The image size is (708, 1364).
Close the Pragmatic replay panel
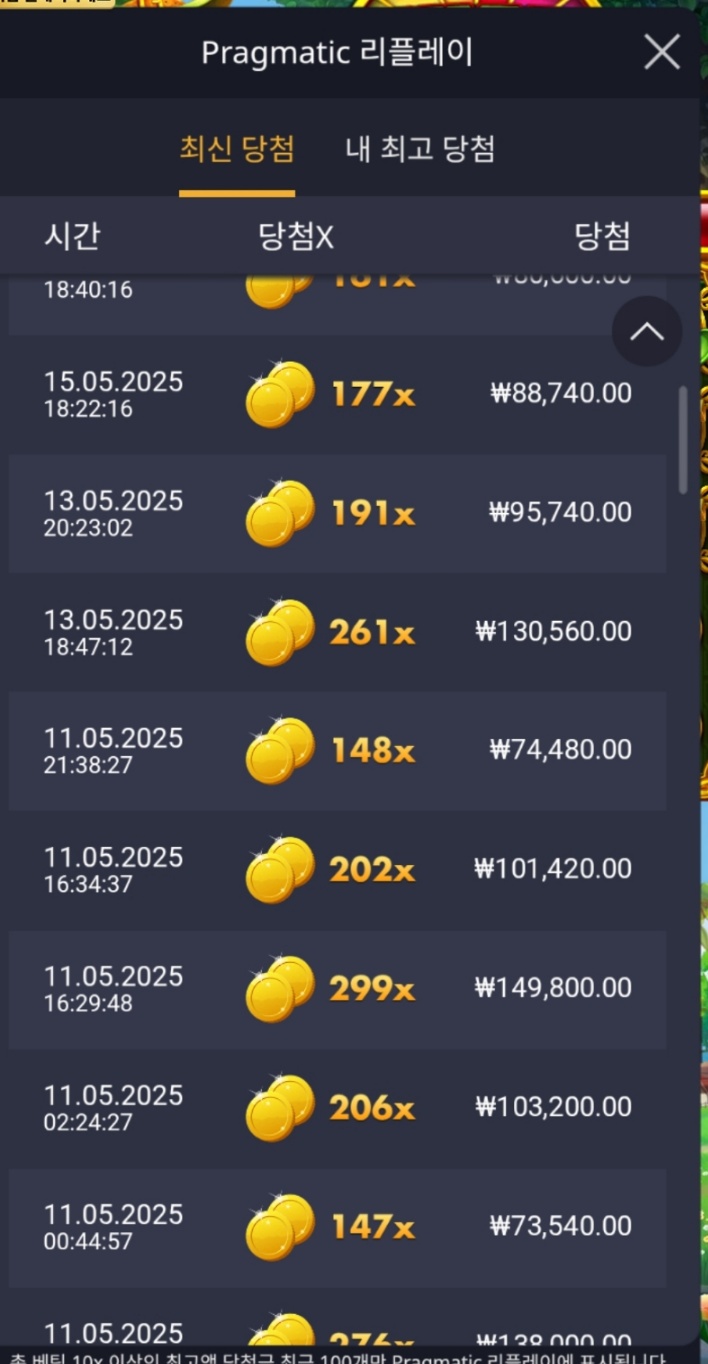pyautogui.click(x=661, y=52)
